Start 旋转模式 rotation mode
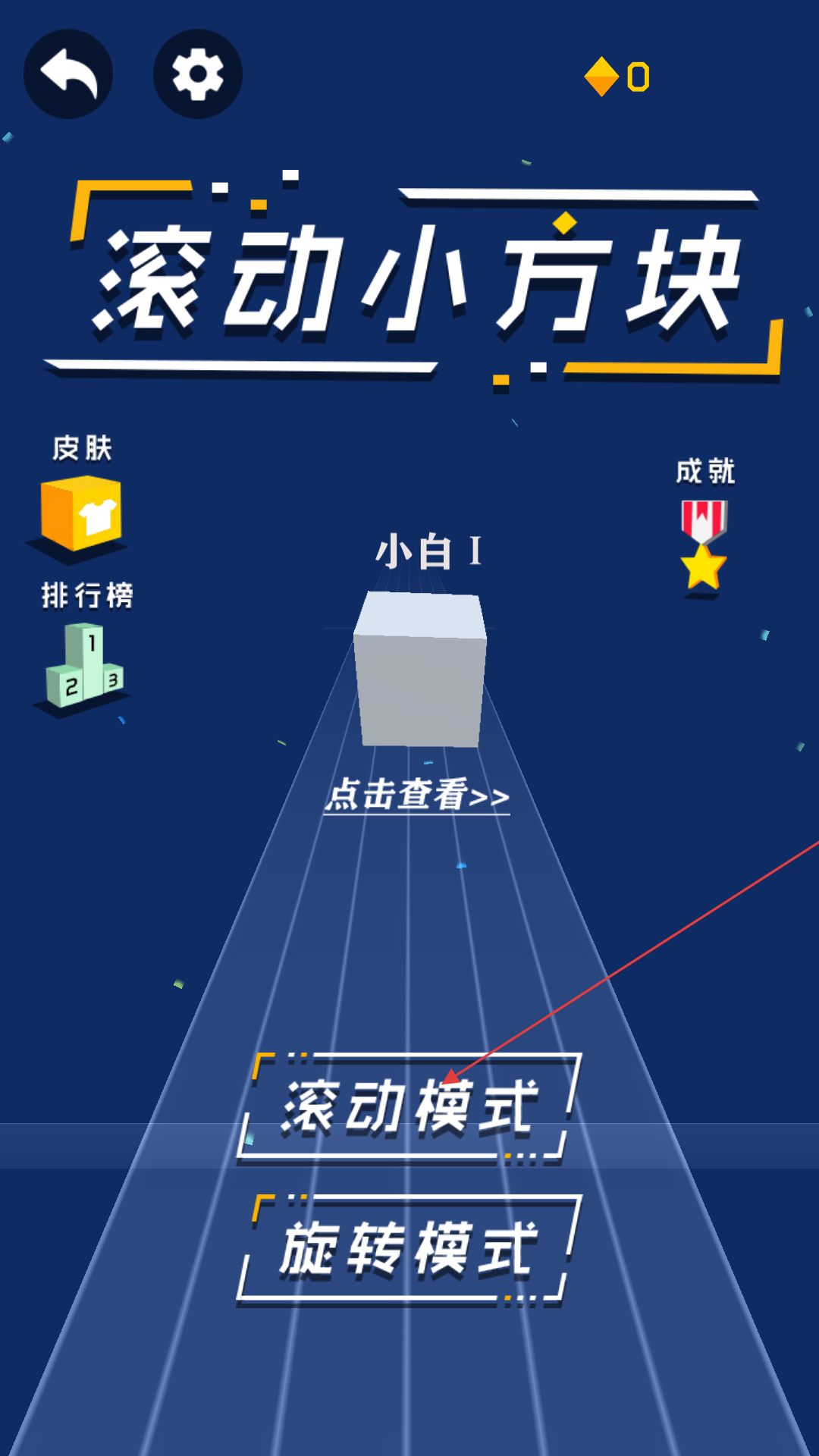The width and height of the screenshot is (819, 1456). pyautogui.click(x=409, y=1248)
